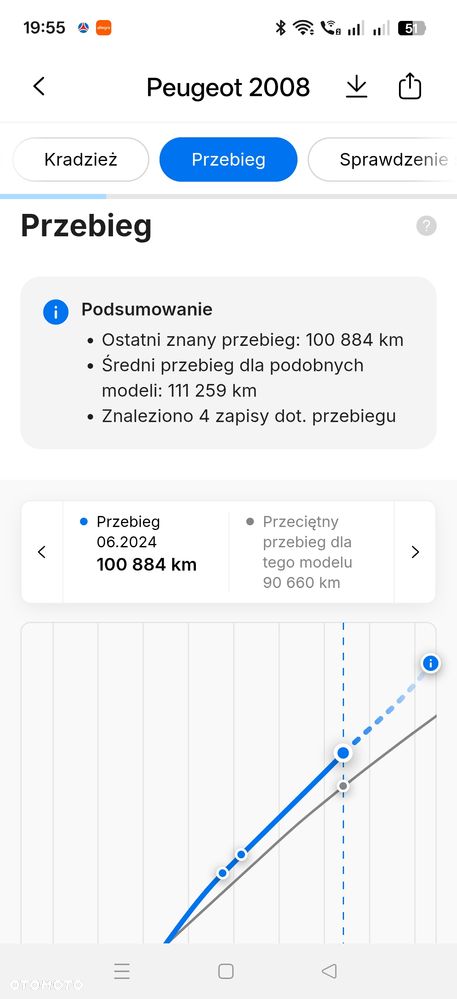Select the Przebieg tab

tap(228, 159)
